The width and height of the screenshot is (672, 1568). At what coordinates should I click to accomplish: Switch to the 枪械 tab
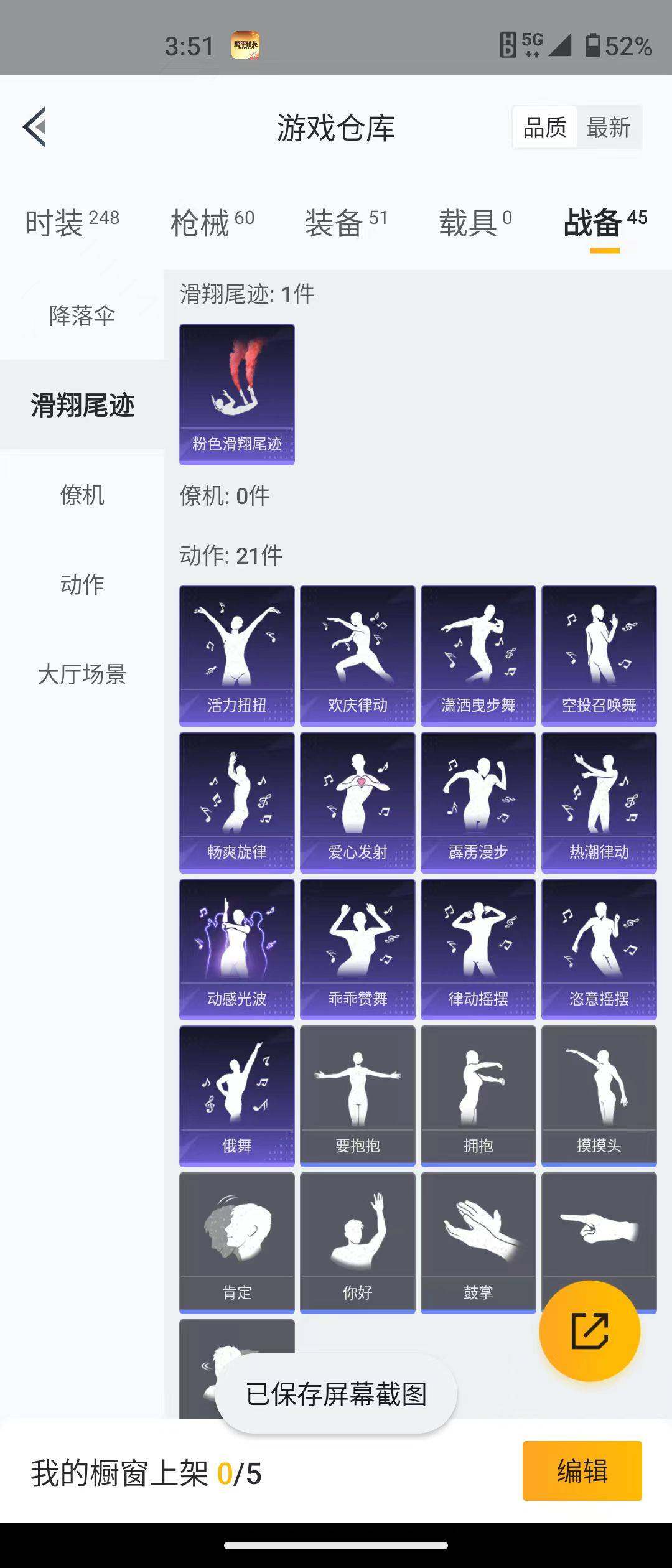tap(212, 223)
